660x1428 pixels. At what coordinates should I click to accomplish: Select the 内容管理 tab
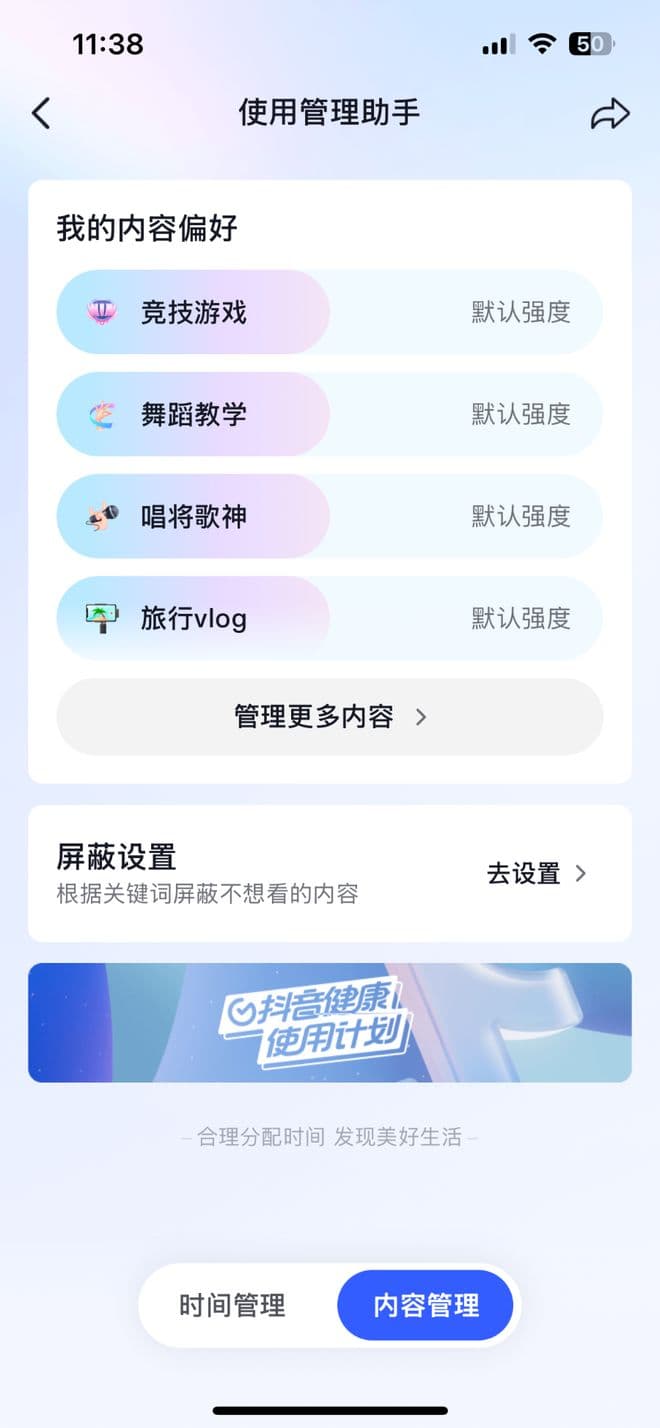pos(426,1305)
